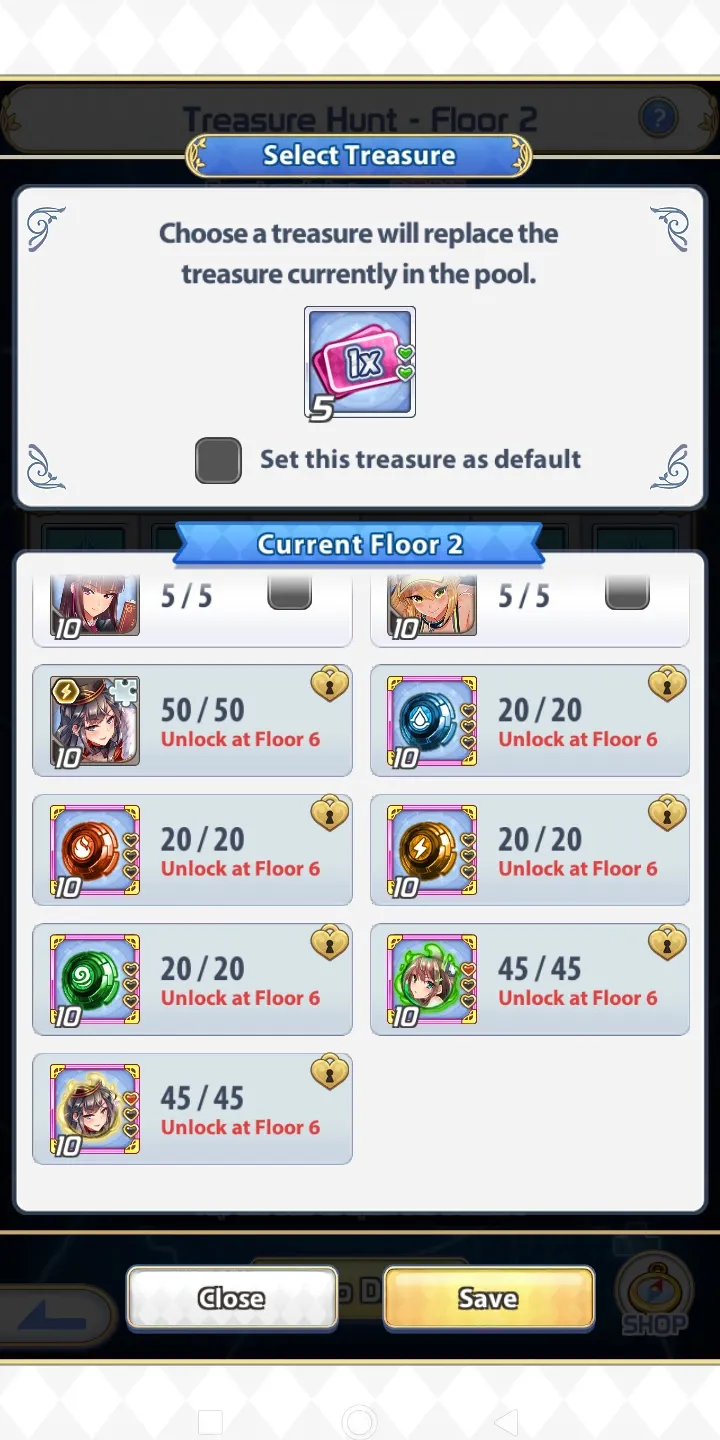Select the gold-framed 45/45 character treasure
720x1440 pixels.
pos(192,1108)
